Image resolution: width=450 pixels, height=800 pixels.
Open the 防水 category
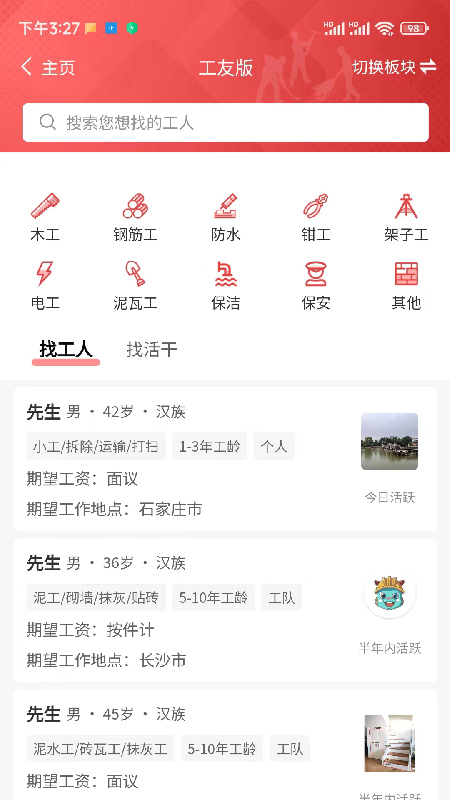click(226, 217)
